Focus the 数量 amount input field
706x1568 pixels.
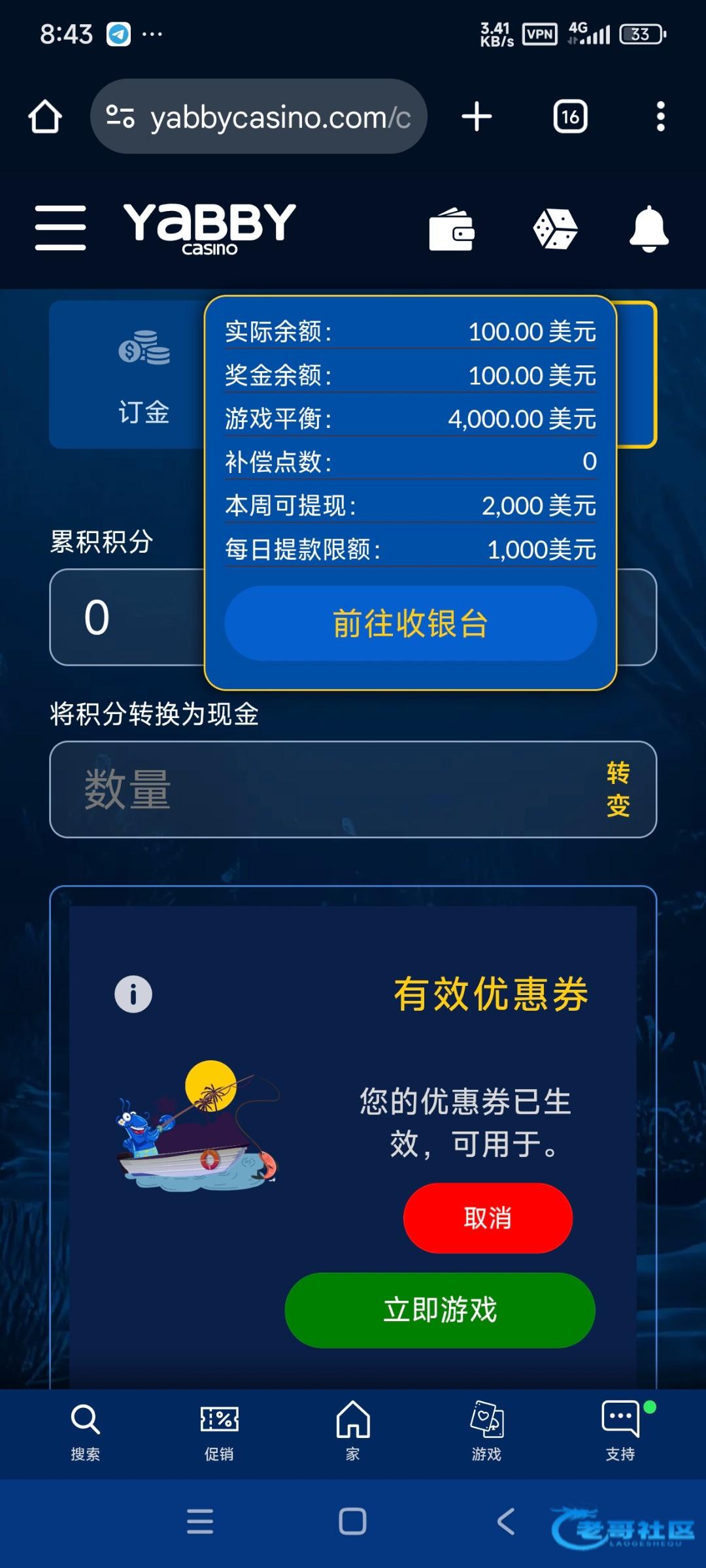tap(314, 789)
